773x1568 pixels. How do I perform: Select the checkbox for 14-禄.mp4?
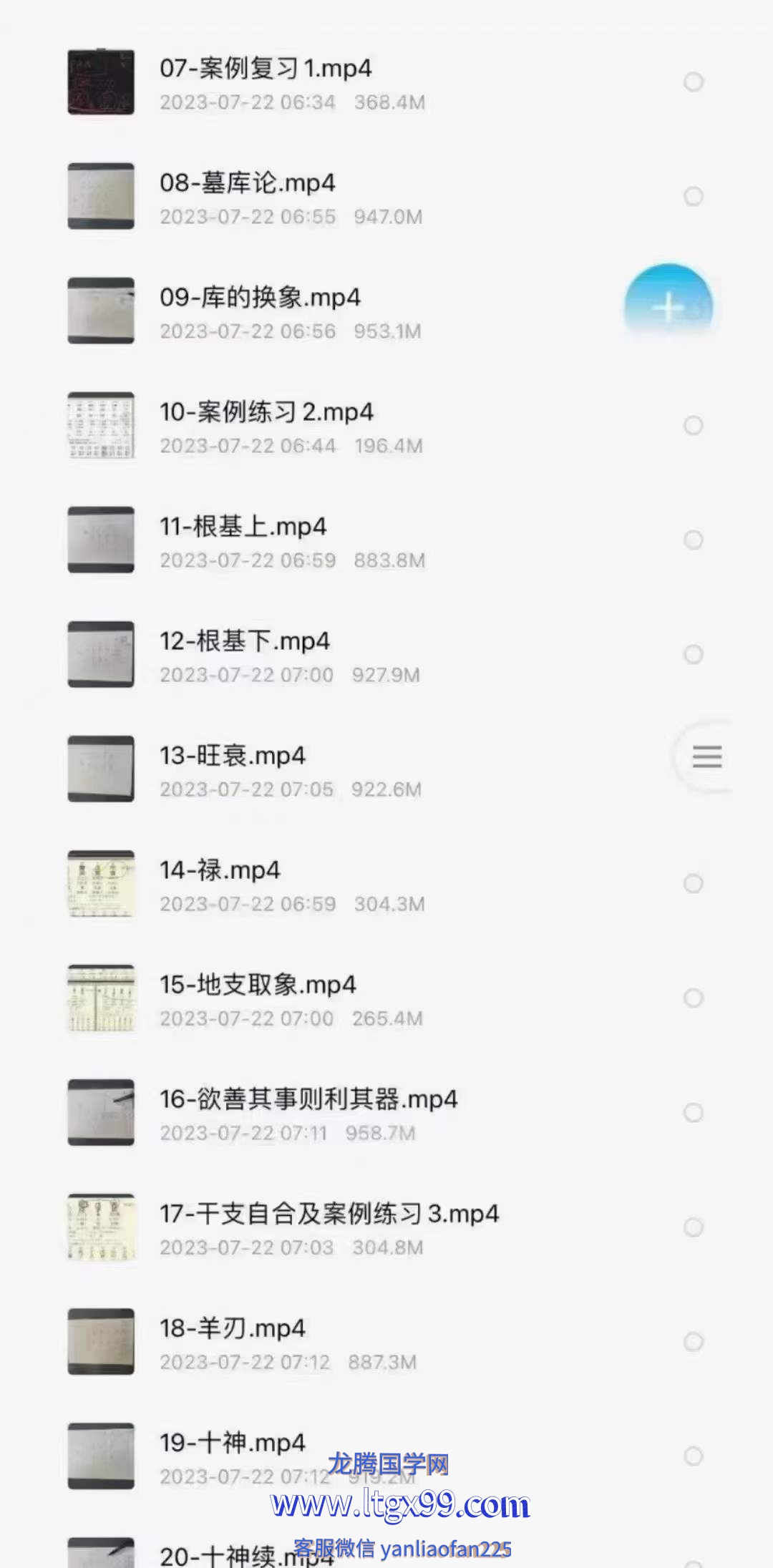[693, 883]
